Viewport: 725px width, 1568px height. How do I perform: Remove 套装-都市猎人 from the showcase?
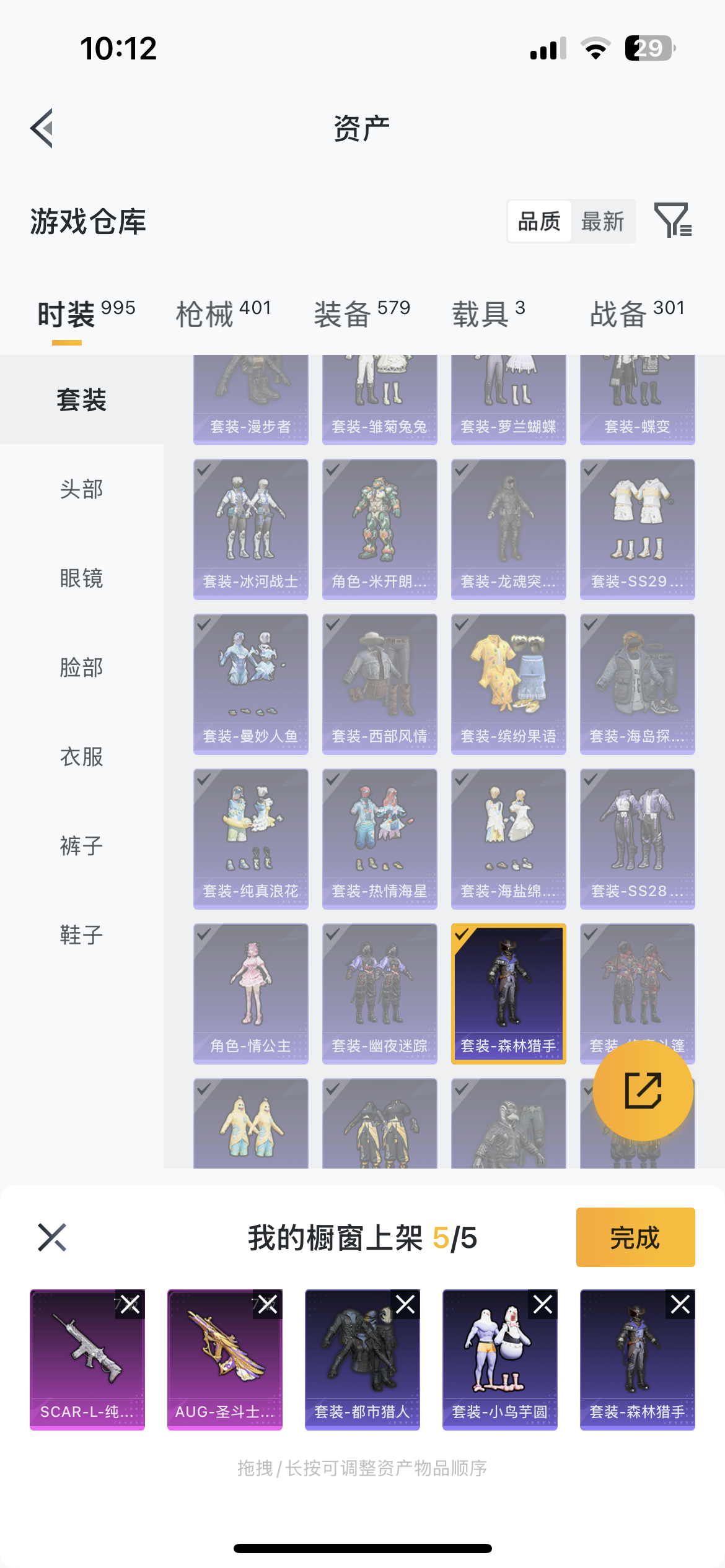(405, 1305)
